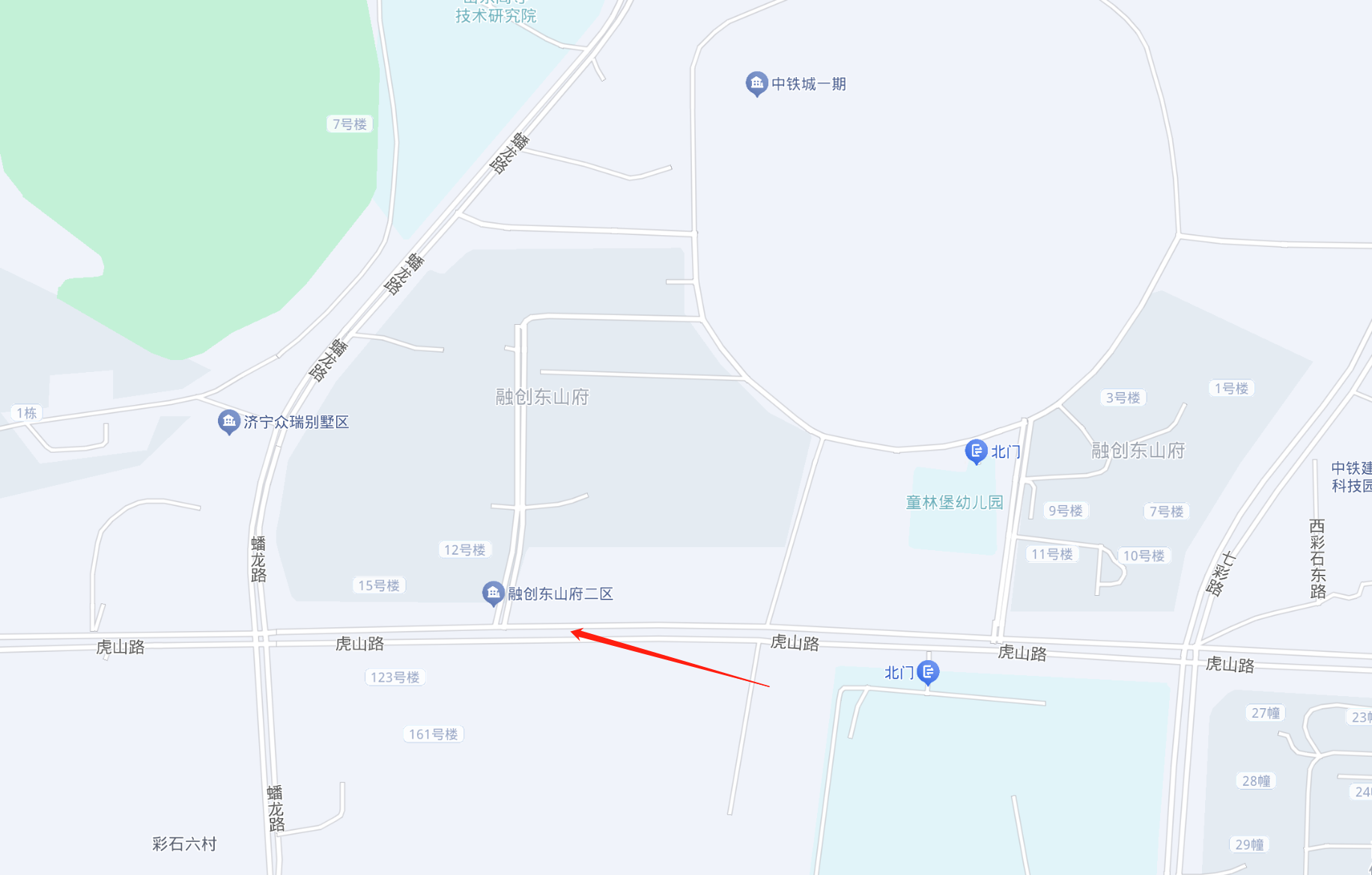Open the 北门 marker near 童林堡幼儿园
Viewport: 1372px width, 875px height.
click(x=976, y=451)
